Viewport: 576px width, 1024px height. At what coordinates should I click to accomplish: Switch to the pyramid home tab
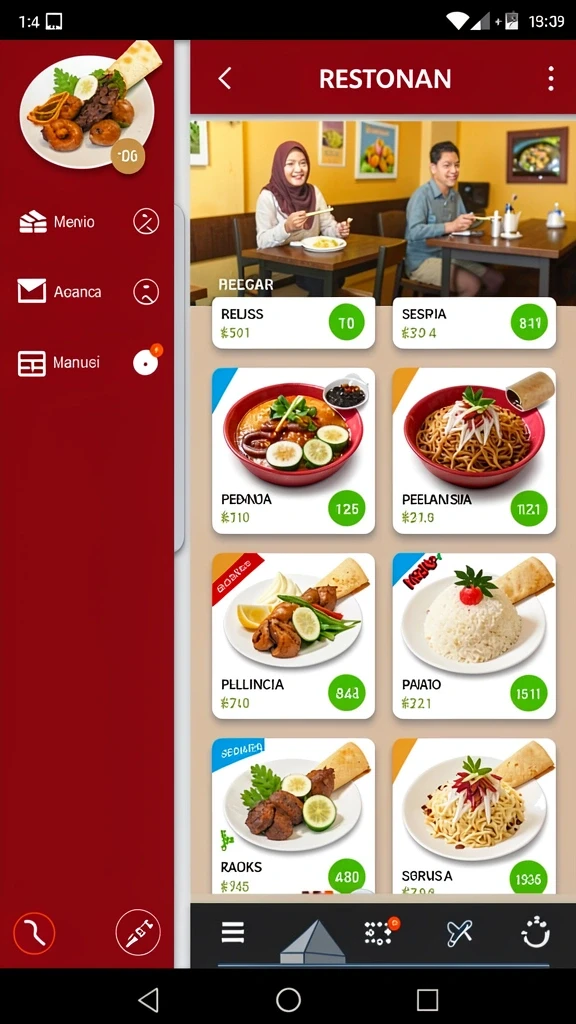click(x=312, y=942)
